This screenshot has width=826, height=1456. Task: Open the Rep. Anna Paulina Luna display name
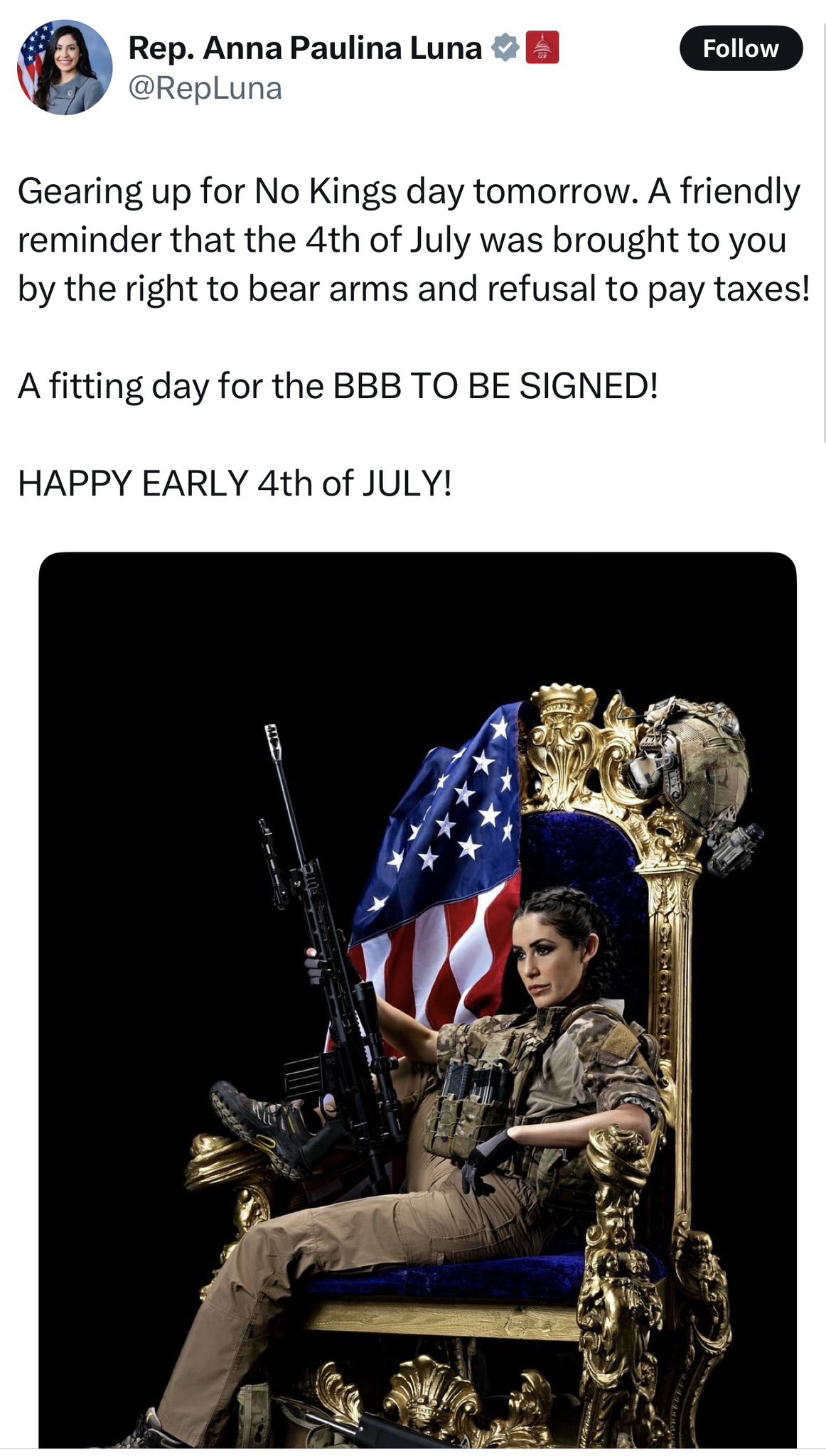[x=305, y=48]
